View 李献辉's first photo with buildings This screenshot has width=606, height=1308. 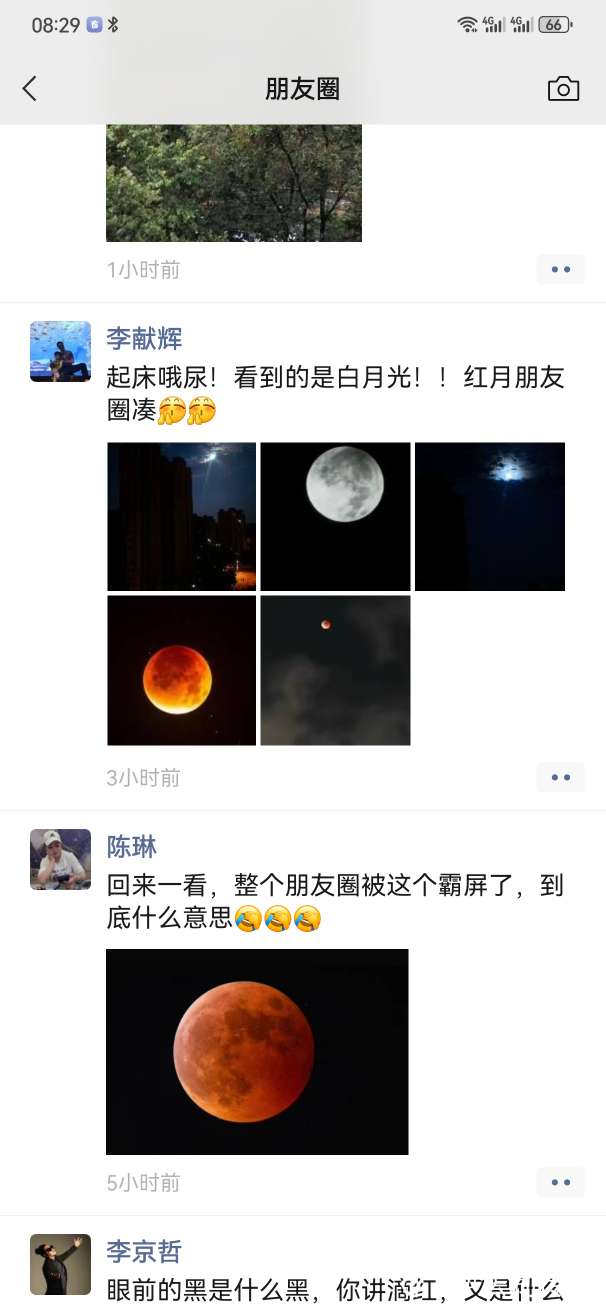coord(181,516)
